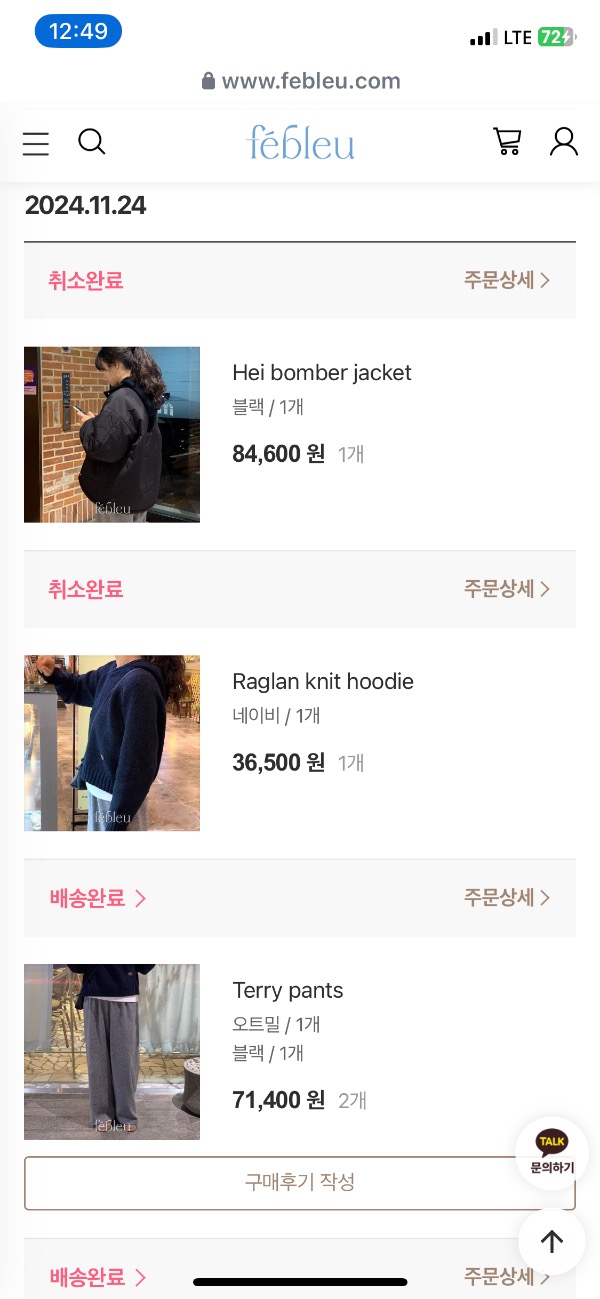View 주문상세 for Raglan knit hoodie

[x=507, y=589]
